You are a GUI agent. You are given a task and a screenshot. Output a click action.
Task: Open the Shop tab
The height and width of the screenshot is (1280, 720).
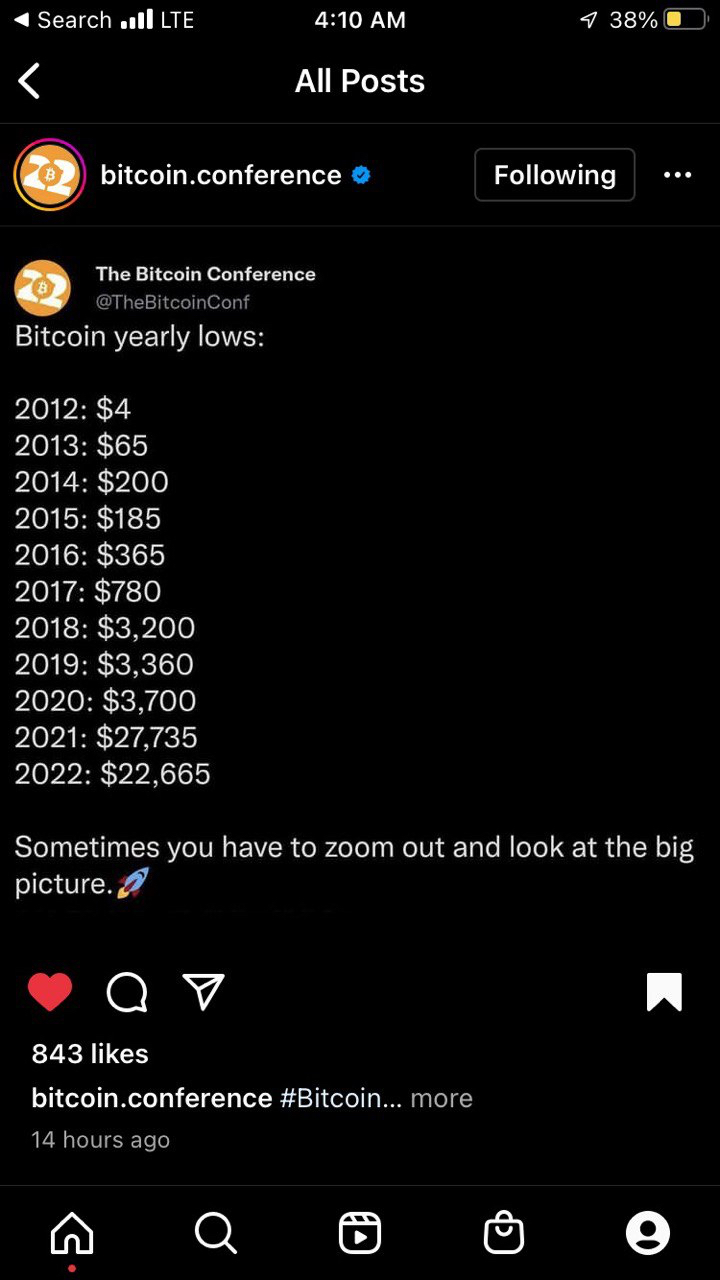tap(504, 1233)
